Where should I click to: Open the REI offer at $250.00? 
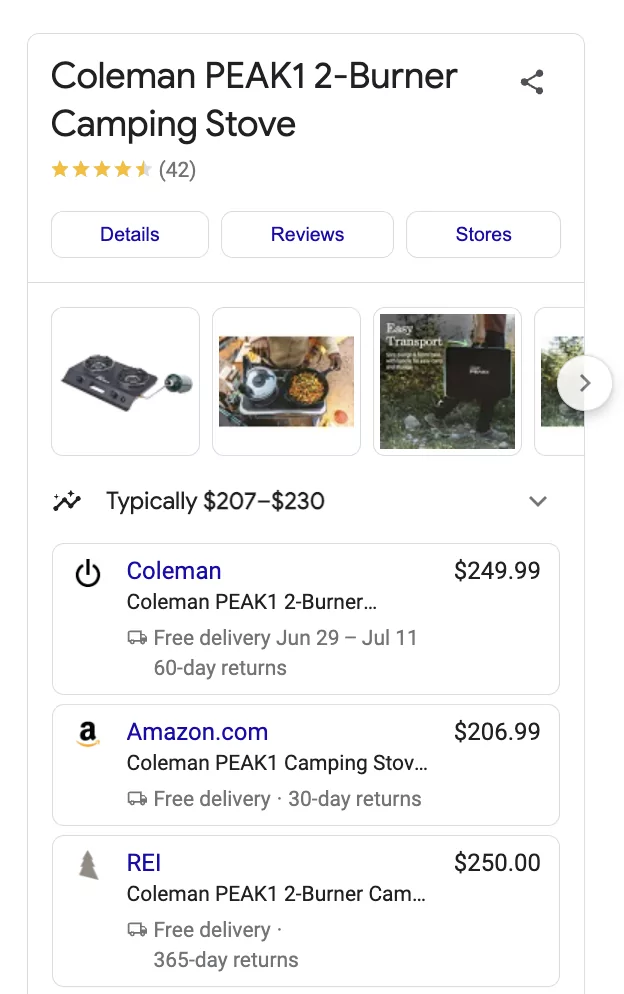[144, 863]
